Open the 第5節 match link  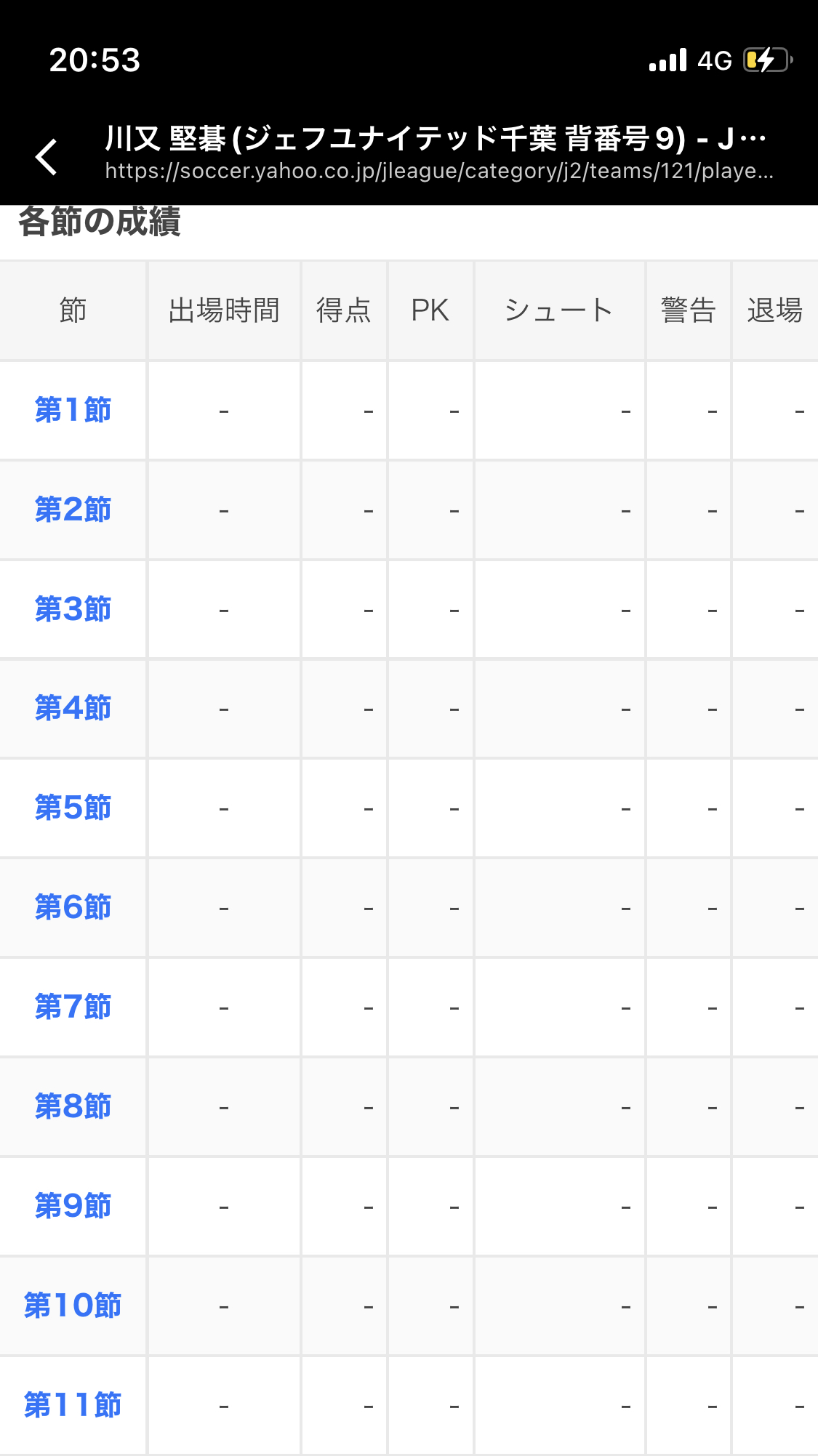73,808
